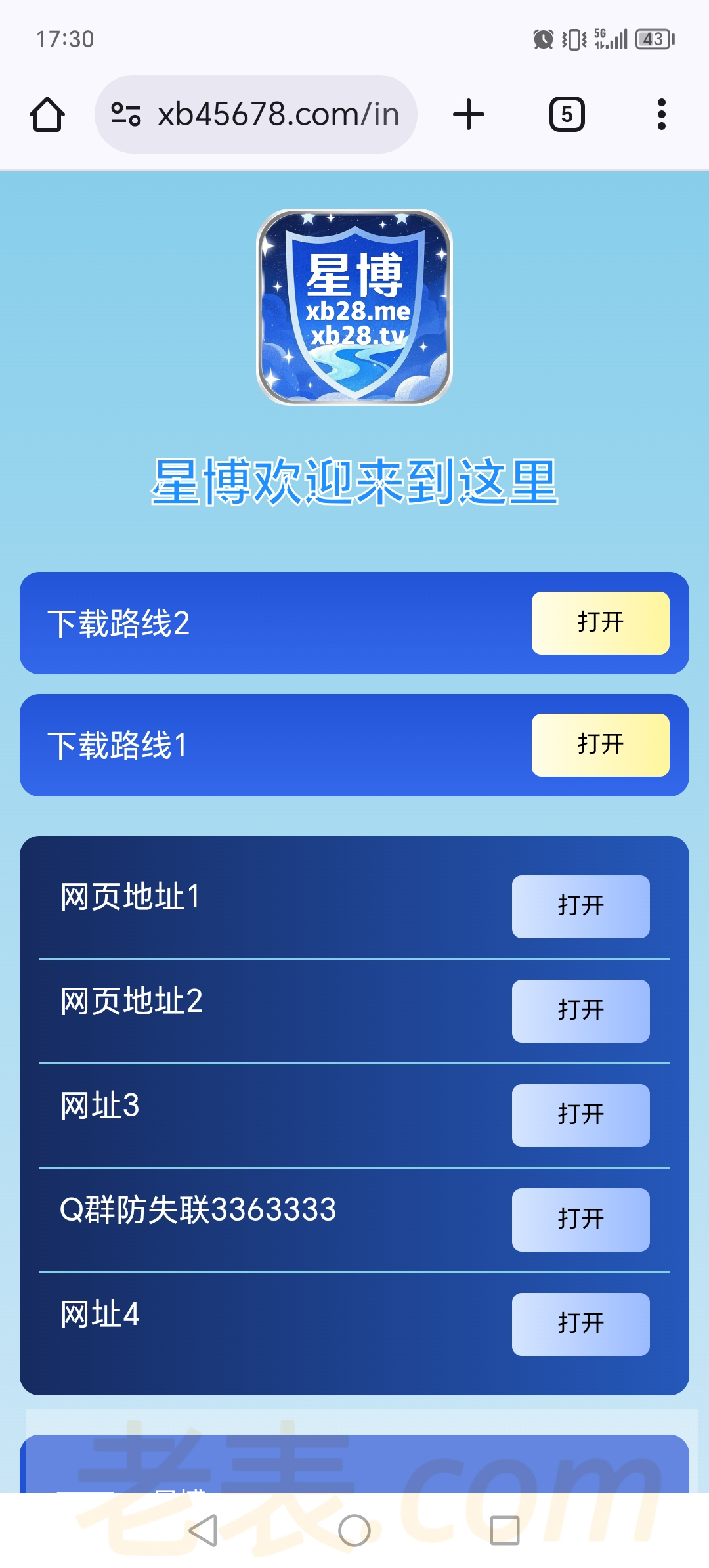
Task: Go to the browser home page
Action: click(47, 115)
